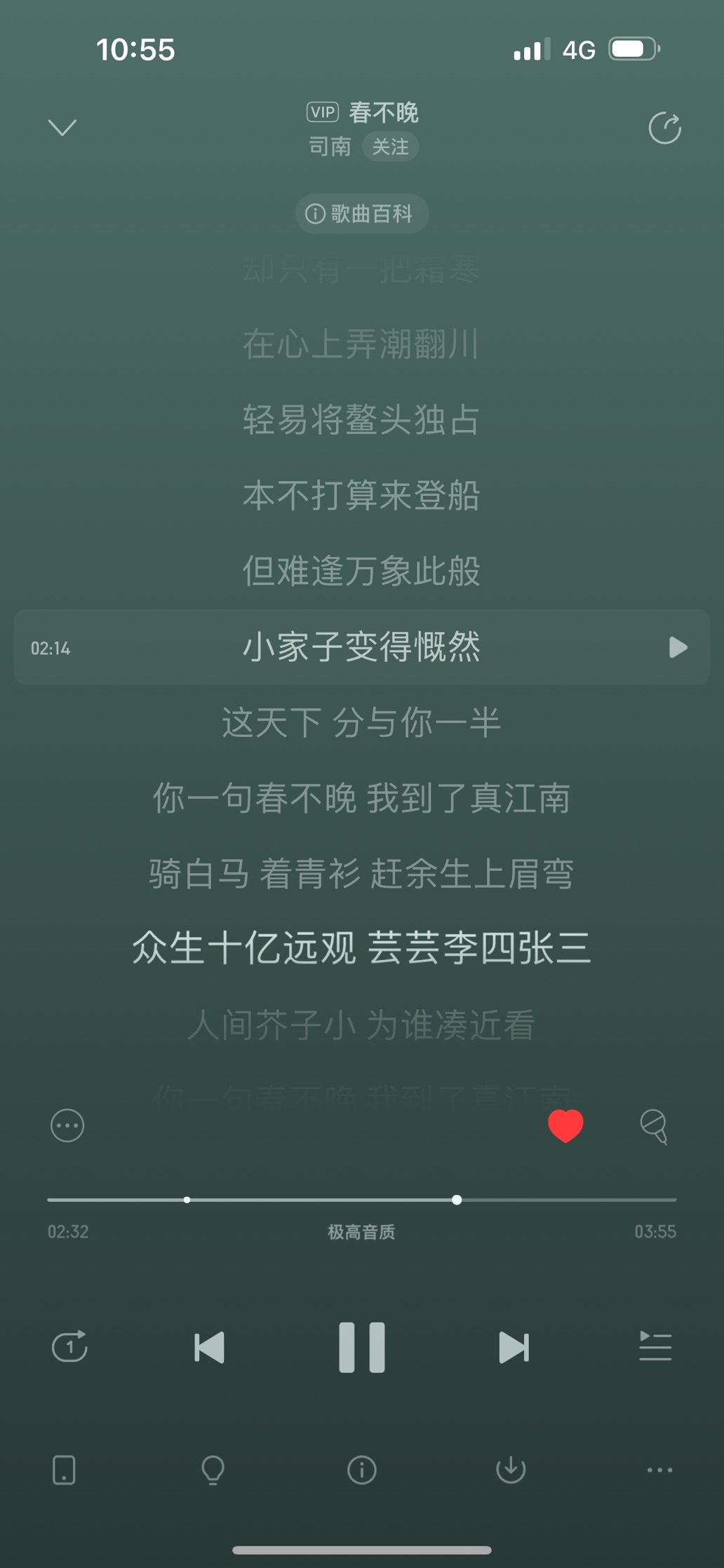Open the song info panel
The image size is (724, 1568).
click(361, 1471)
